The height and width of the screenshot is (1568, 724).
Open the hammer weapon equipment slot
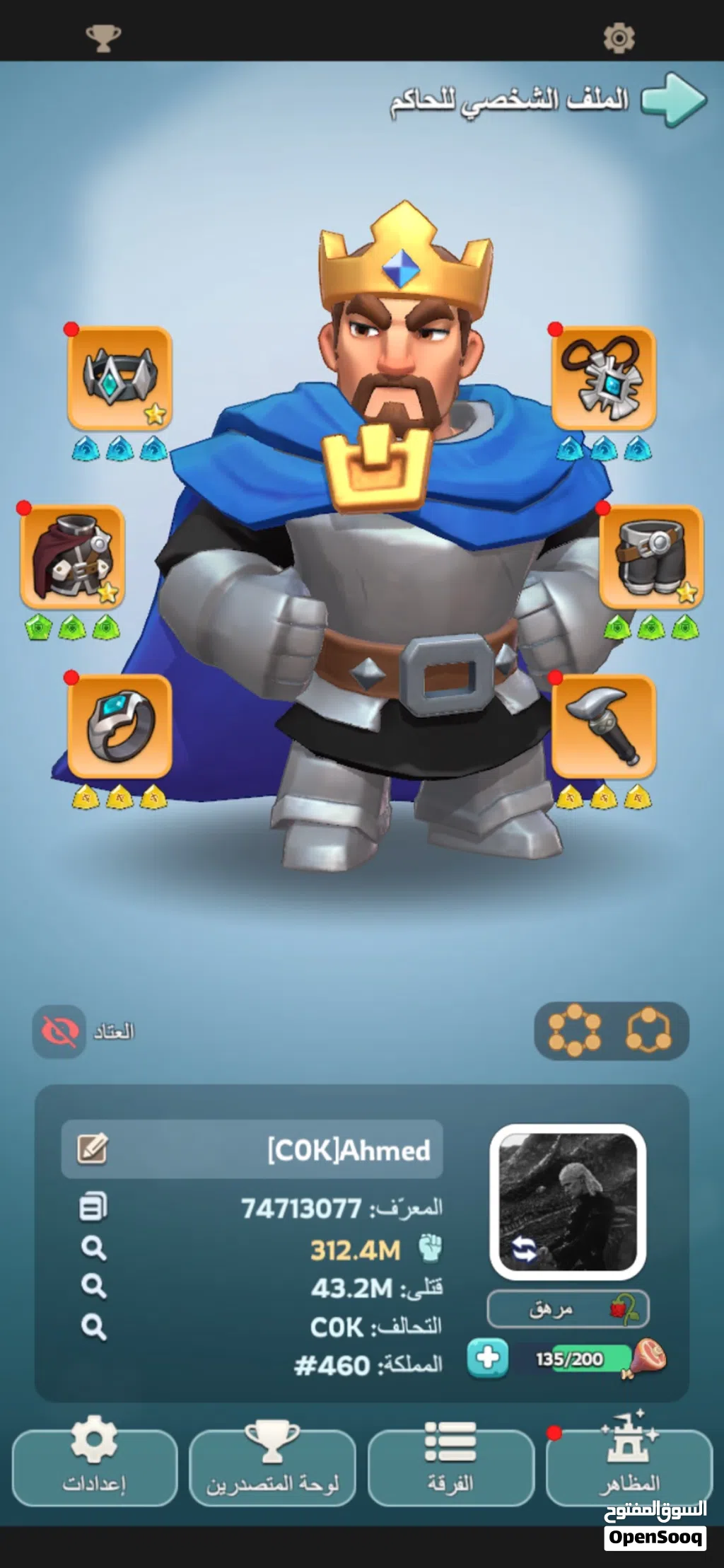(x=603, y=726)
